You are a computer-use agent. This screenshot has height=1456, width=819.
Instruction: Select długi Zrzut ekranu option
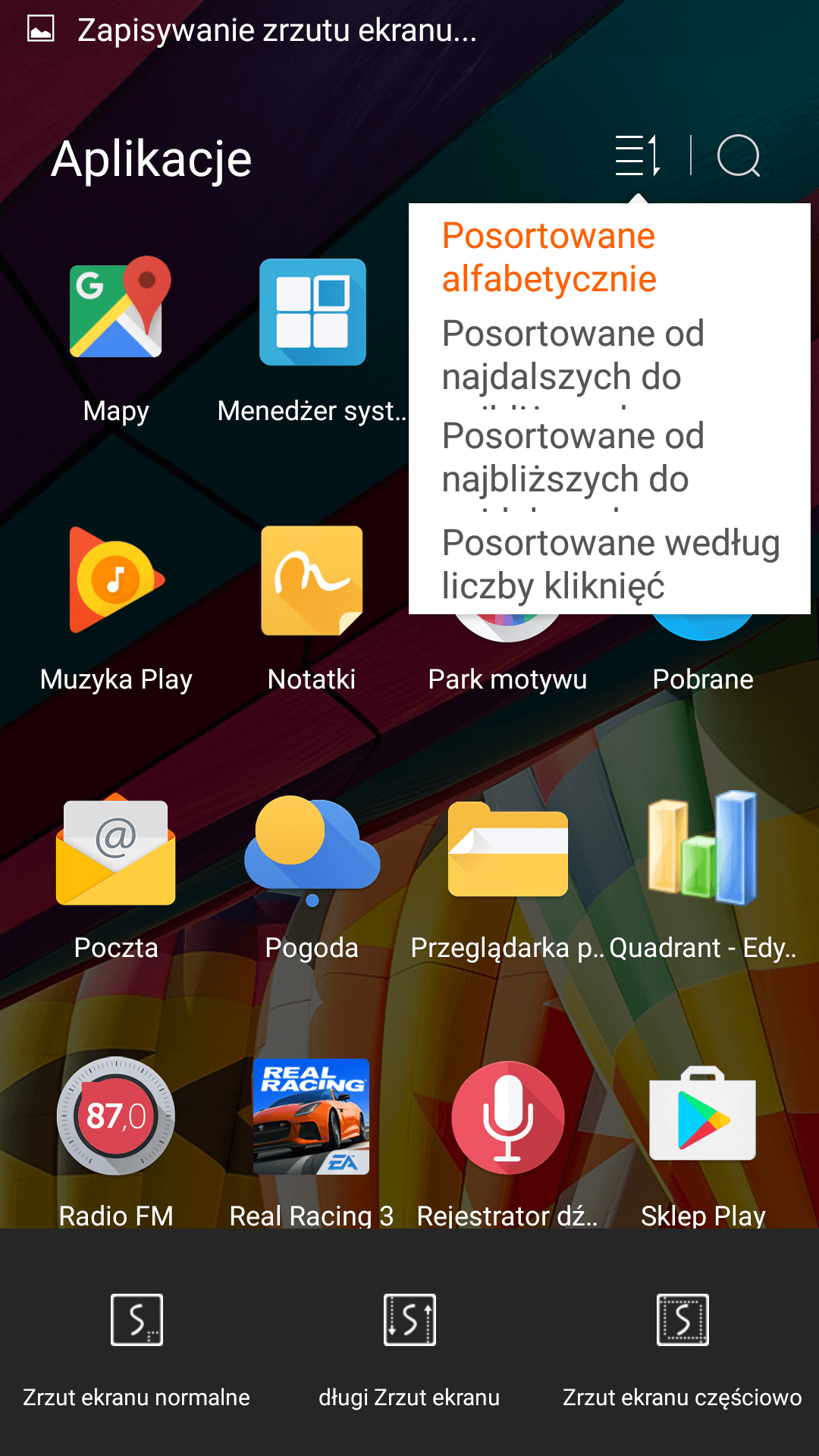[x=409, y=1350]
